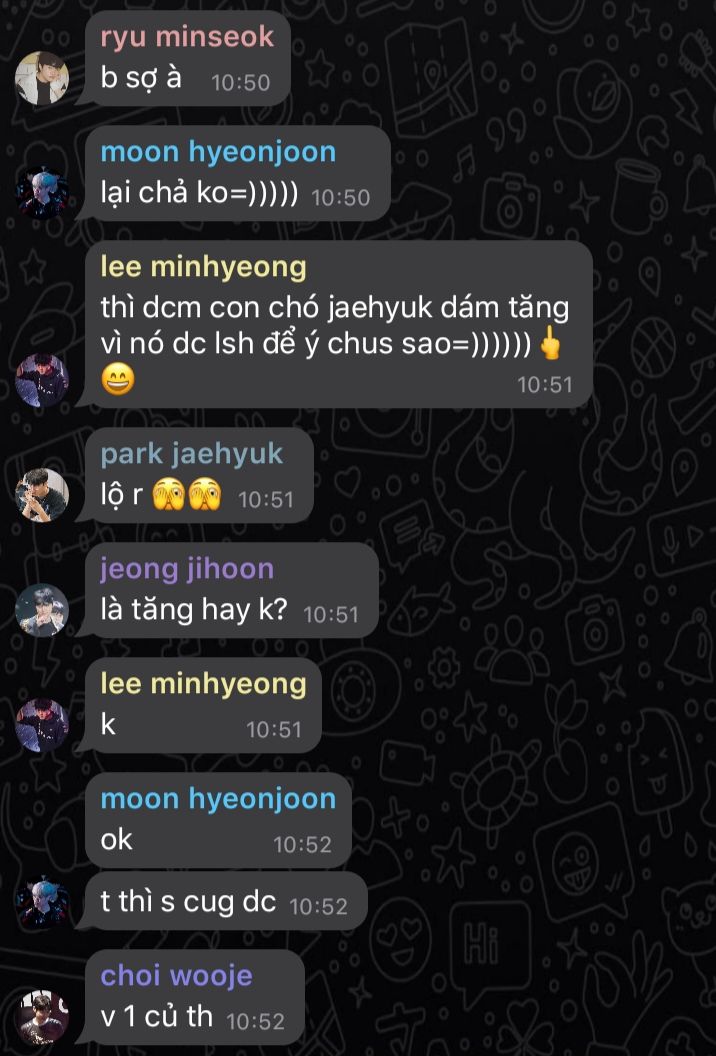Tap avatar beside 'lại chả ko' message

(42, 193)
